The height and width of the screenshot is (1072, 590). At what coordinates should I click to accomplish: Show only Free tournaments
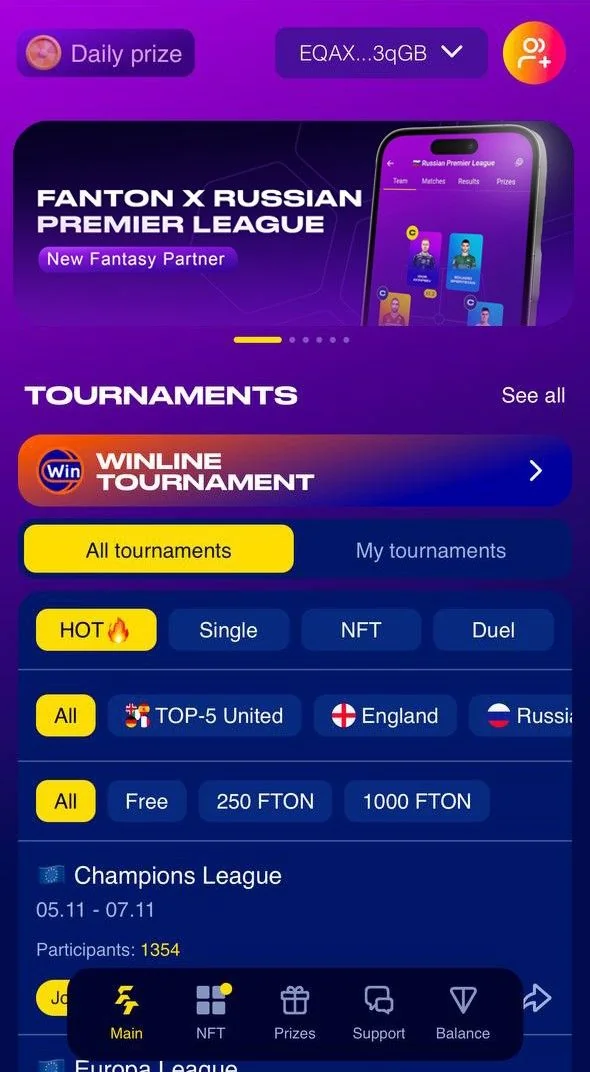(146, 801)
